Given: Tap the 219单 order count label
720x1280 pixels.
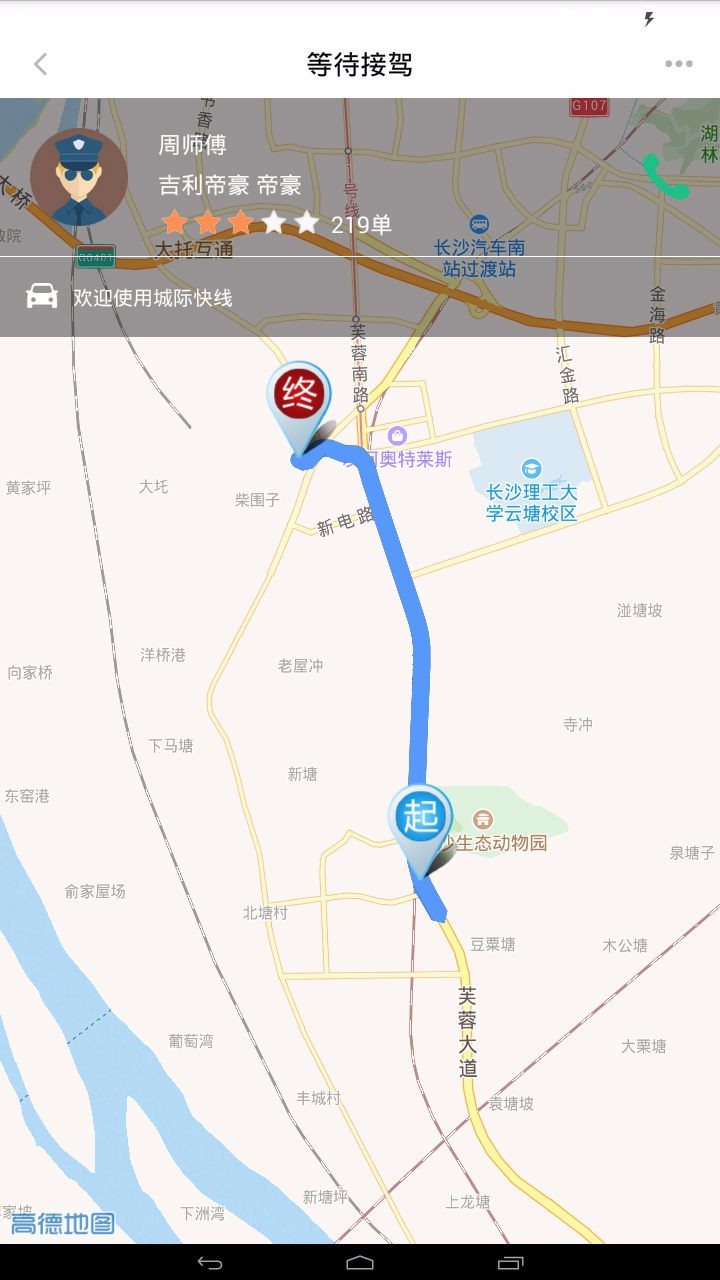Looking at the screenshot, I should click(360, 224).
